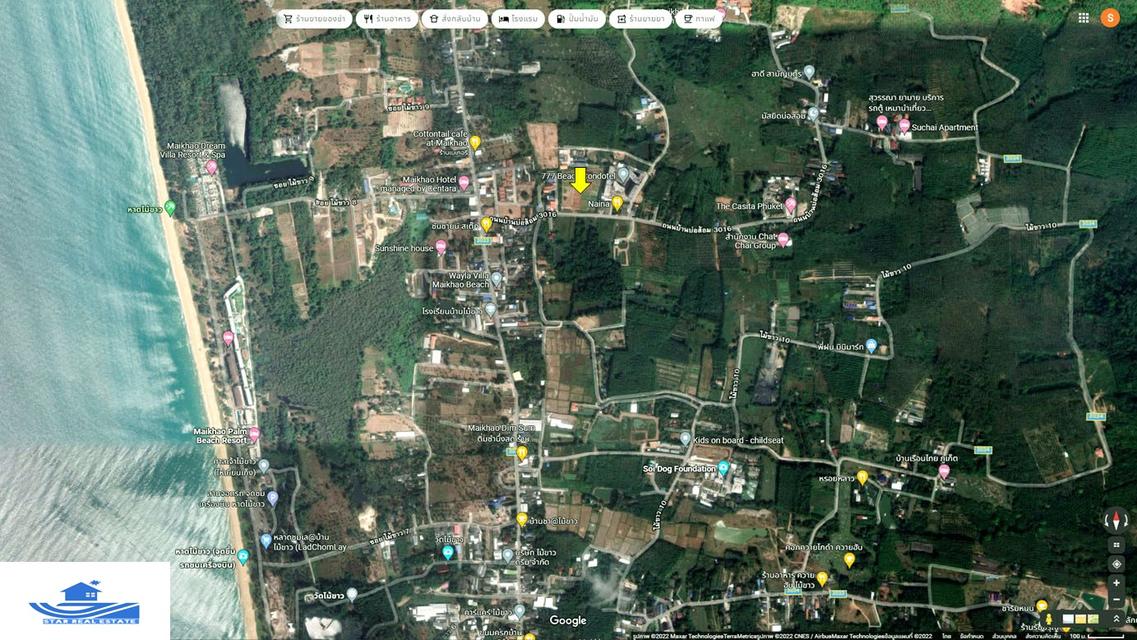
Task: Open Maikhao Palm Beach Resort marker
Action: 254,434
